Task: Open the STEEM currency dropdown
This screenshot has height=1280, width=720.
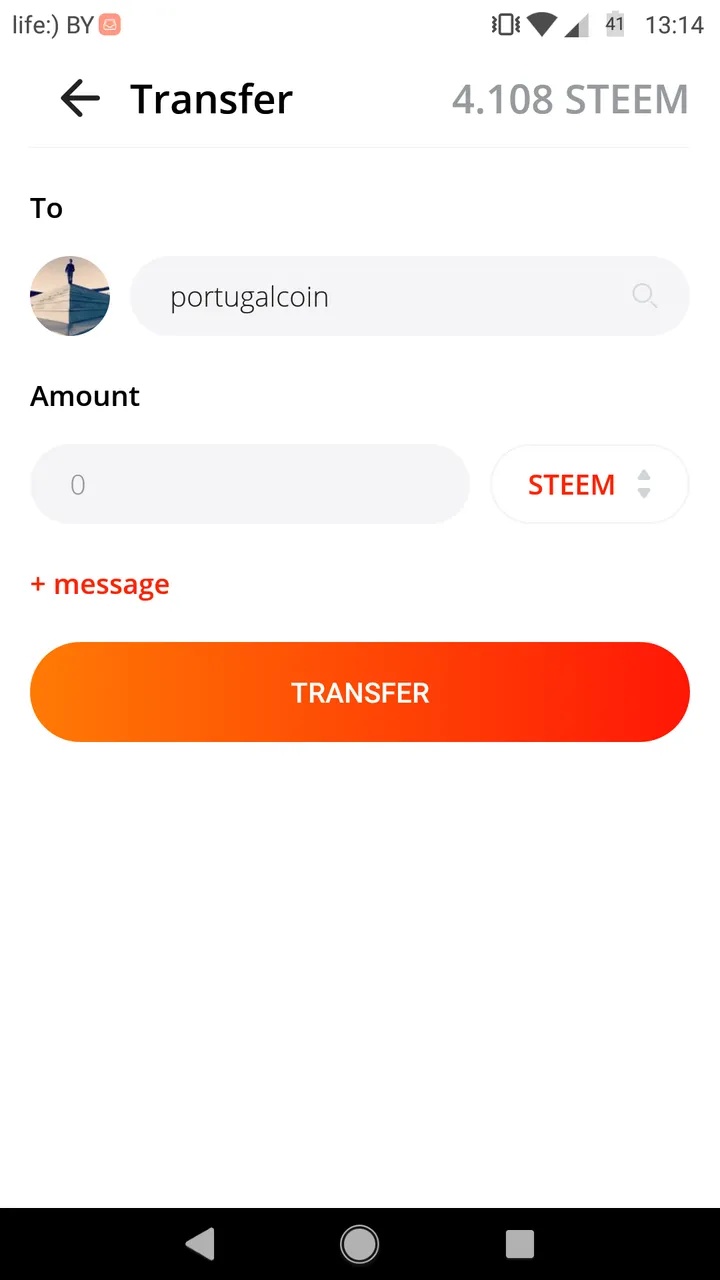Action: coord(590,484)
